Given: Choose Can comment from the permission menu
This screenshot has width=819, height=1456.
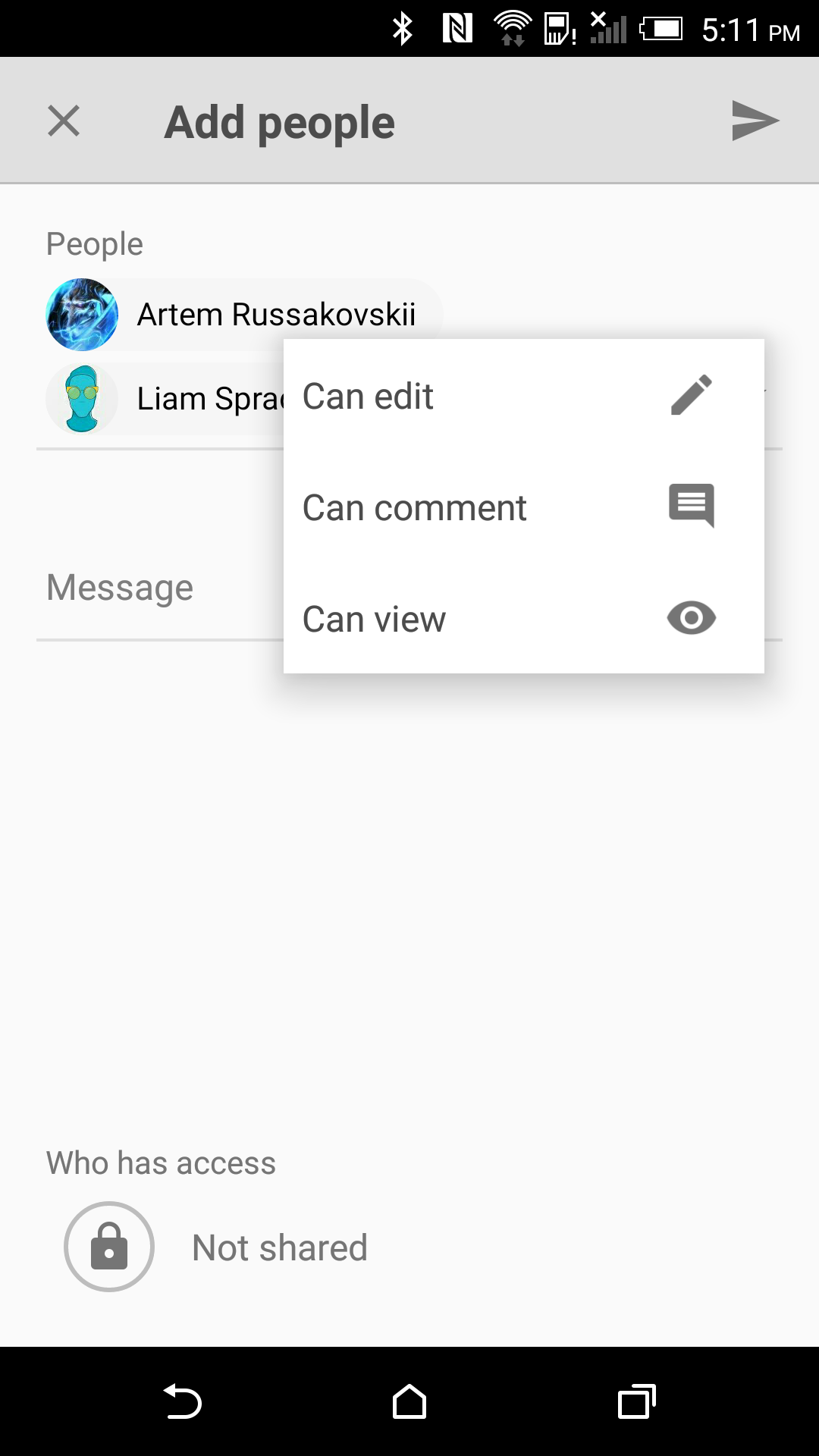Looking at the screenshot, I should (x=415, y=507).
